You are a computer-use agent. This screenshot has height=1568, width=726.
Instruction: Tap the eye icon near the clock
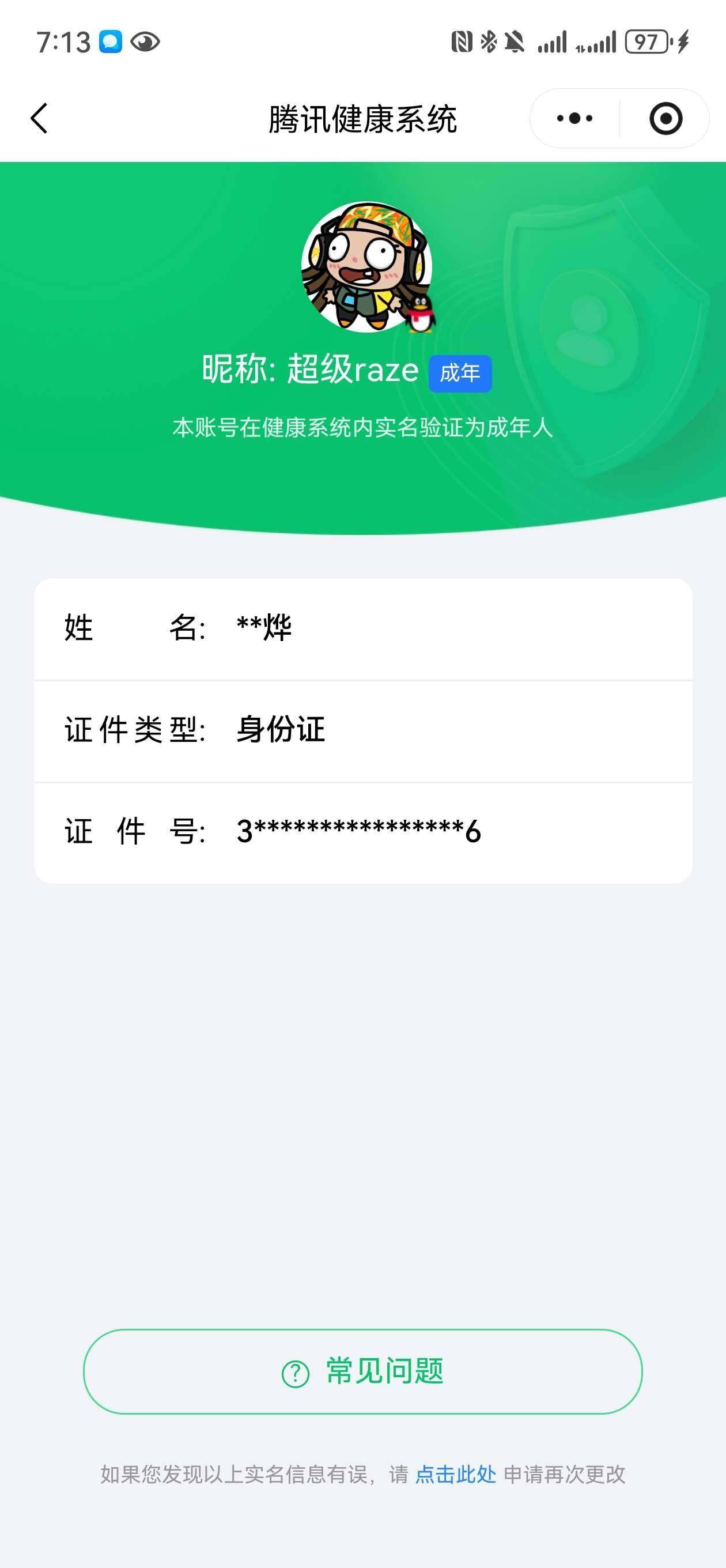pos(144,42)
